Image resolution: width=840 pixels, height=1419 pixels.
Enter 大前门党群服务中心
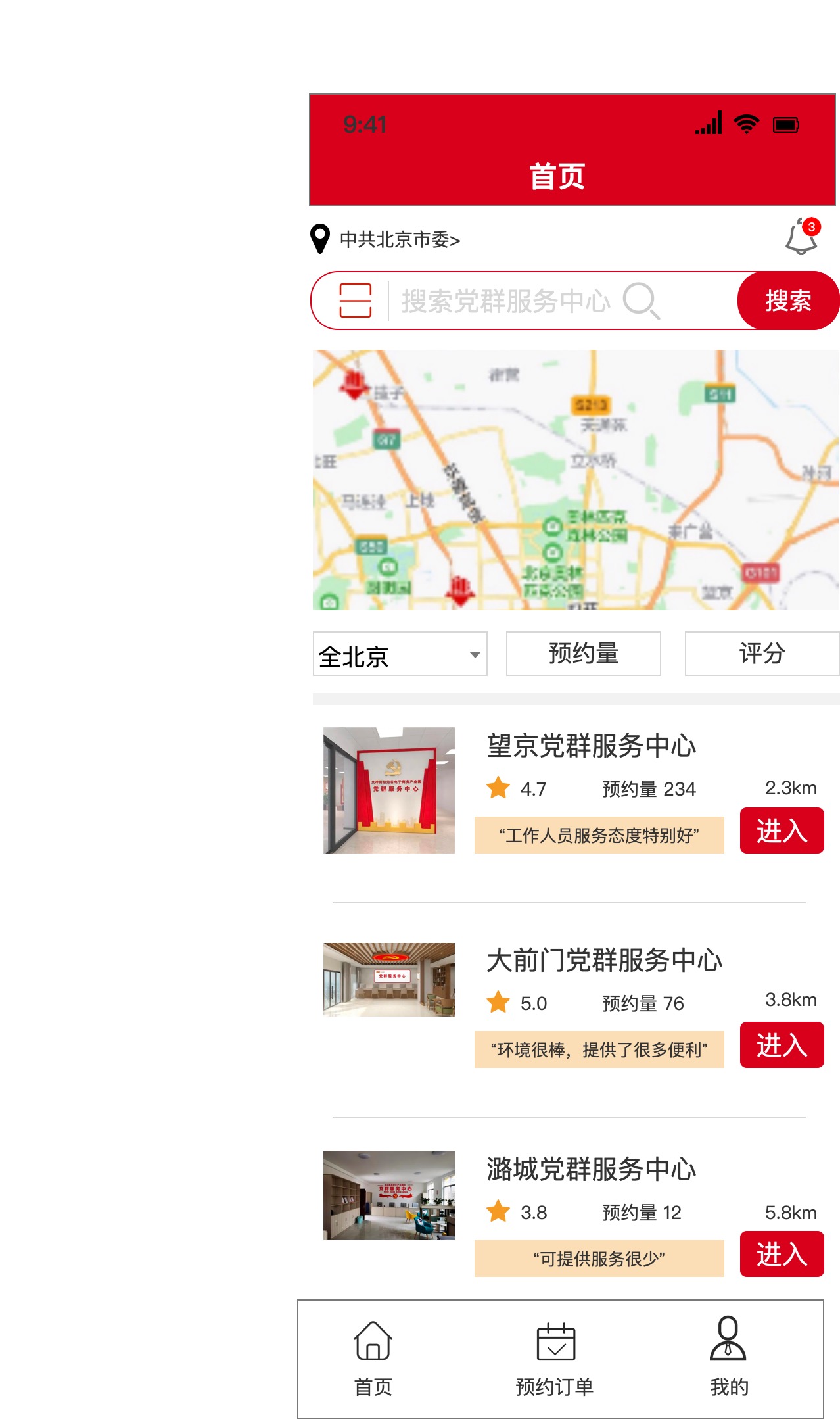coord(781,1045)
